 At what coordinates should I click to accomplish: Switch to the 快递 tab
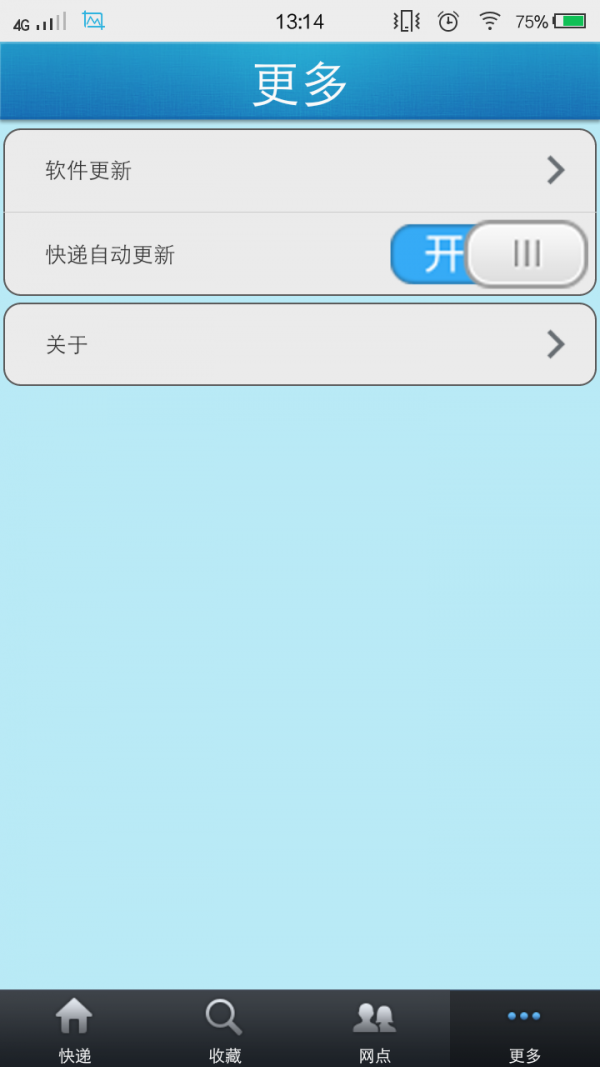click(x=75, y=1029)
